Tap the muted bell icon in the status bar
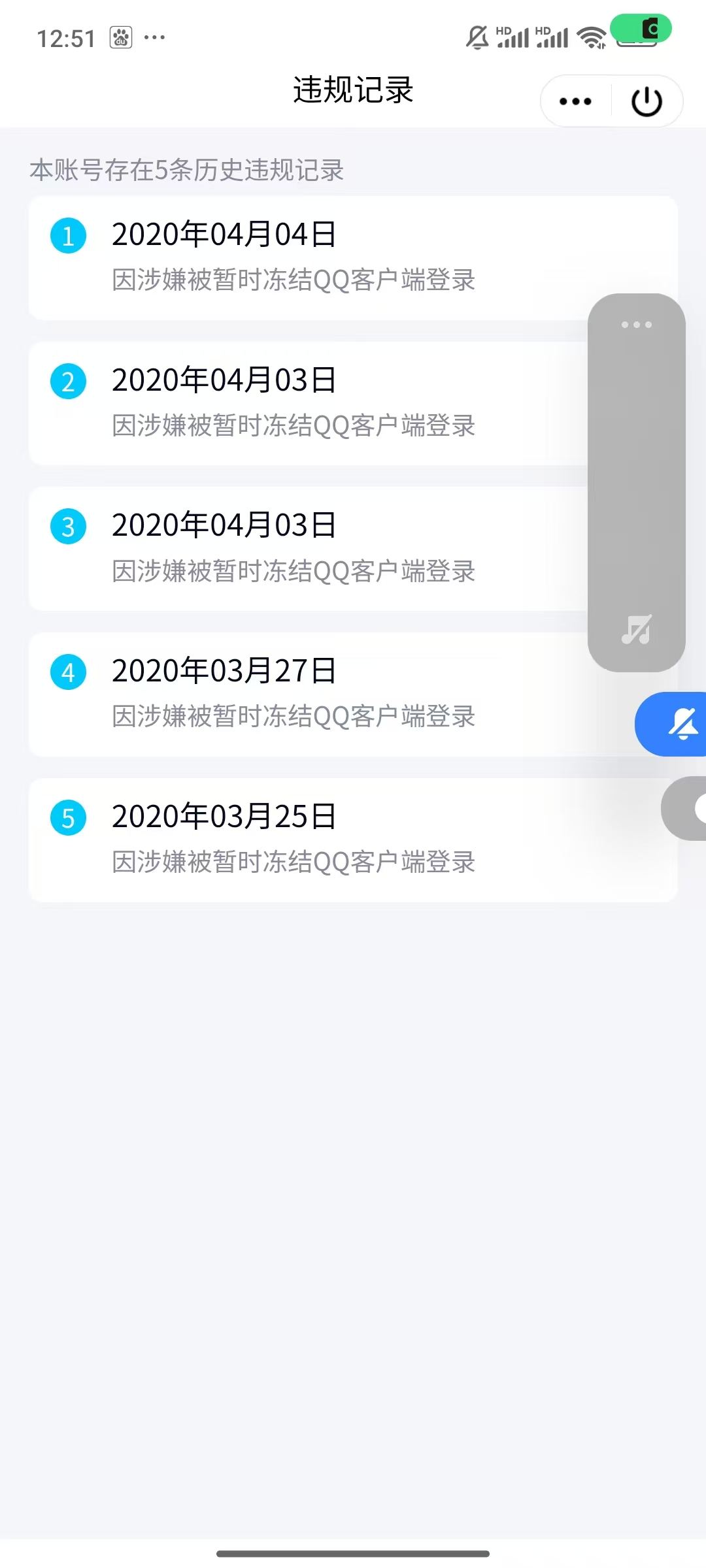 [x=476, y=37]
